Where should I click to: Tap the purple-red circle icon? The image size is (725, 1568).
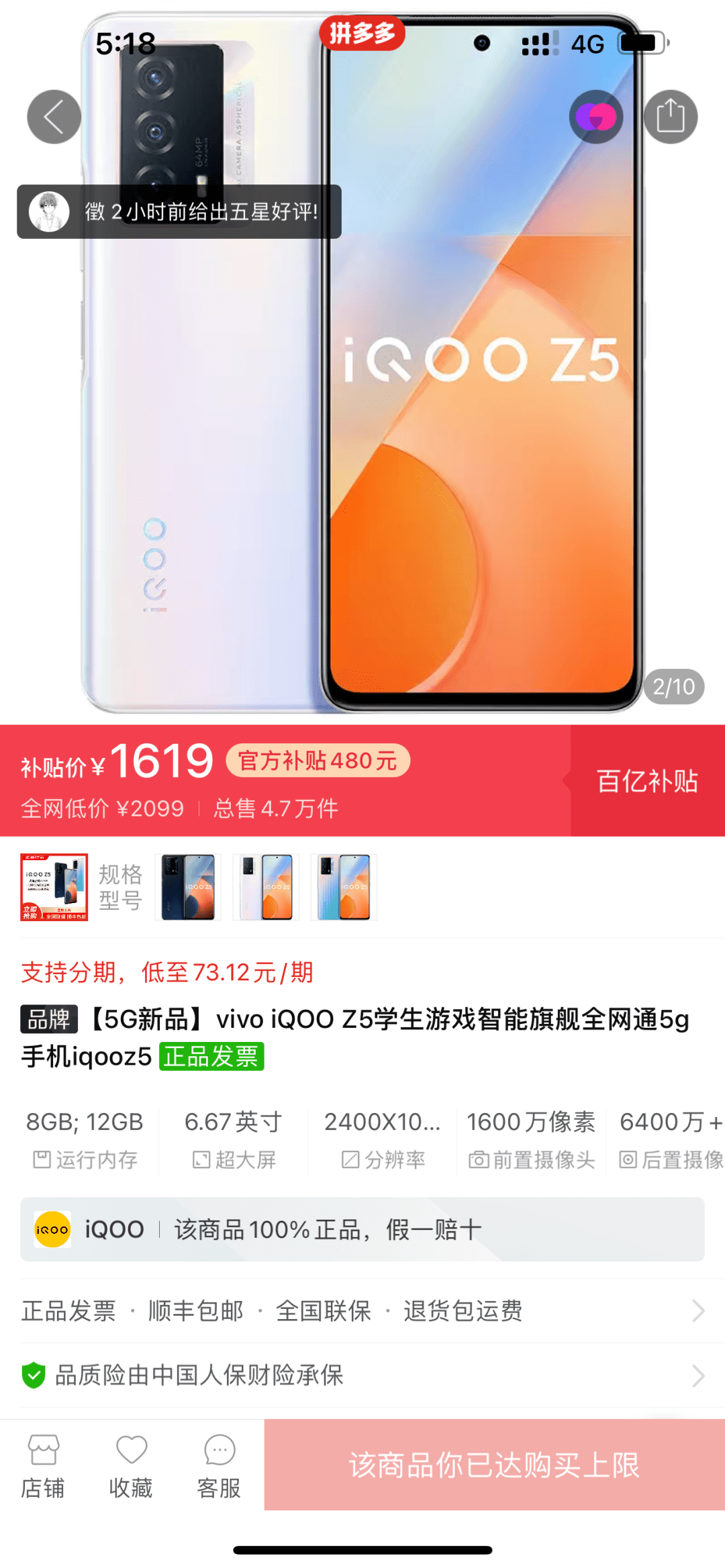click(595, 117)
